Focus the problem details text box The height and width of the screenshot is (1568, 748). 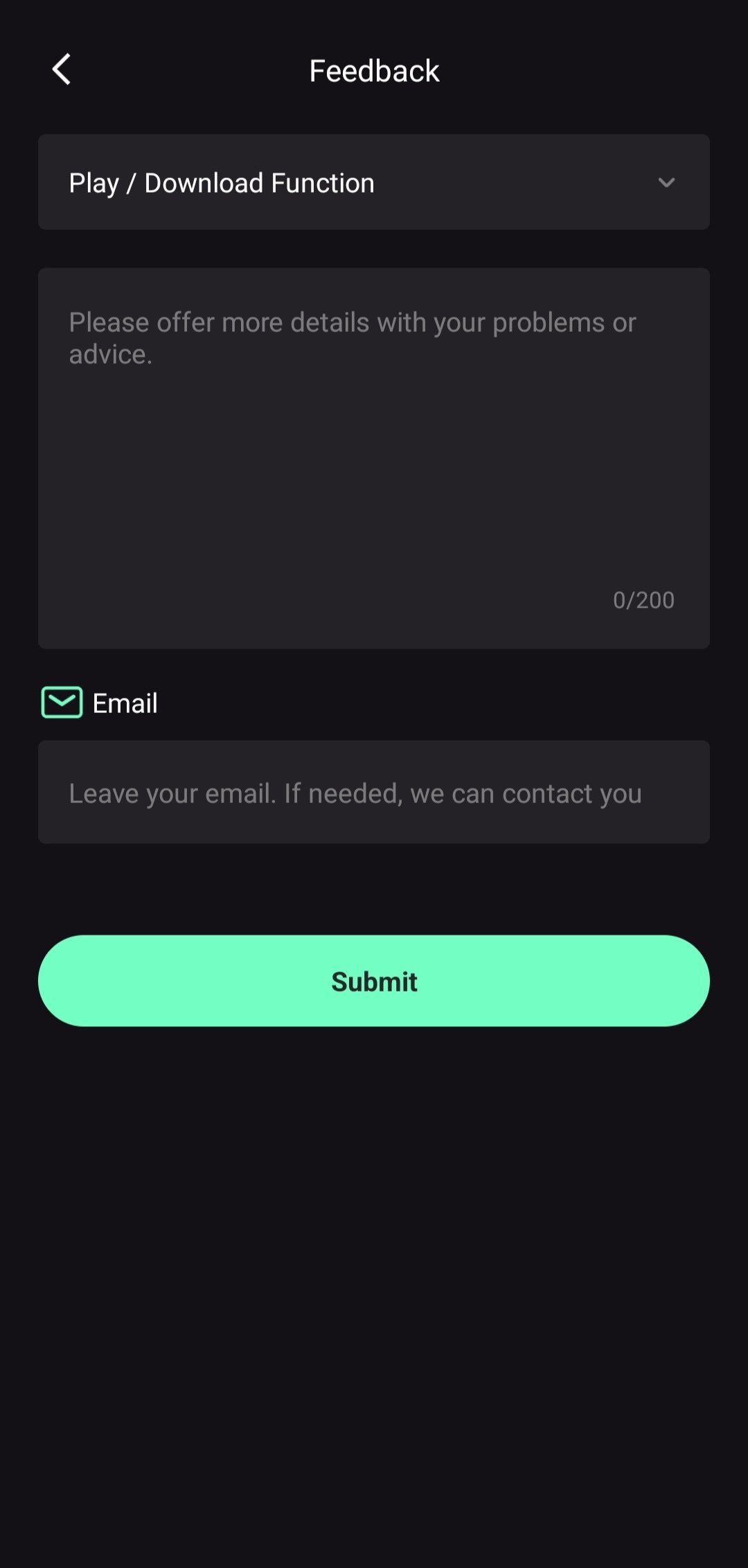click(x=373, y=457)
